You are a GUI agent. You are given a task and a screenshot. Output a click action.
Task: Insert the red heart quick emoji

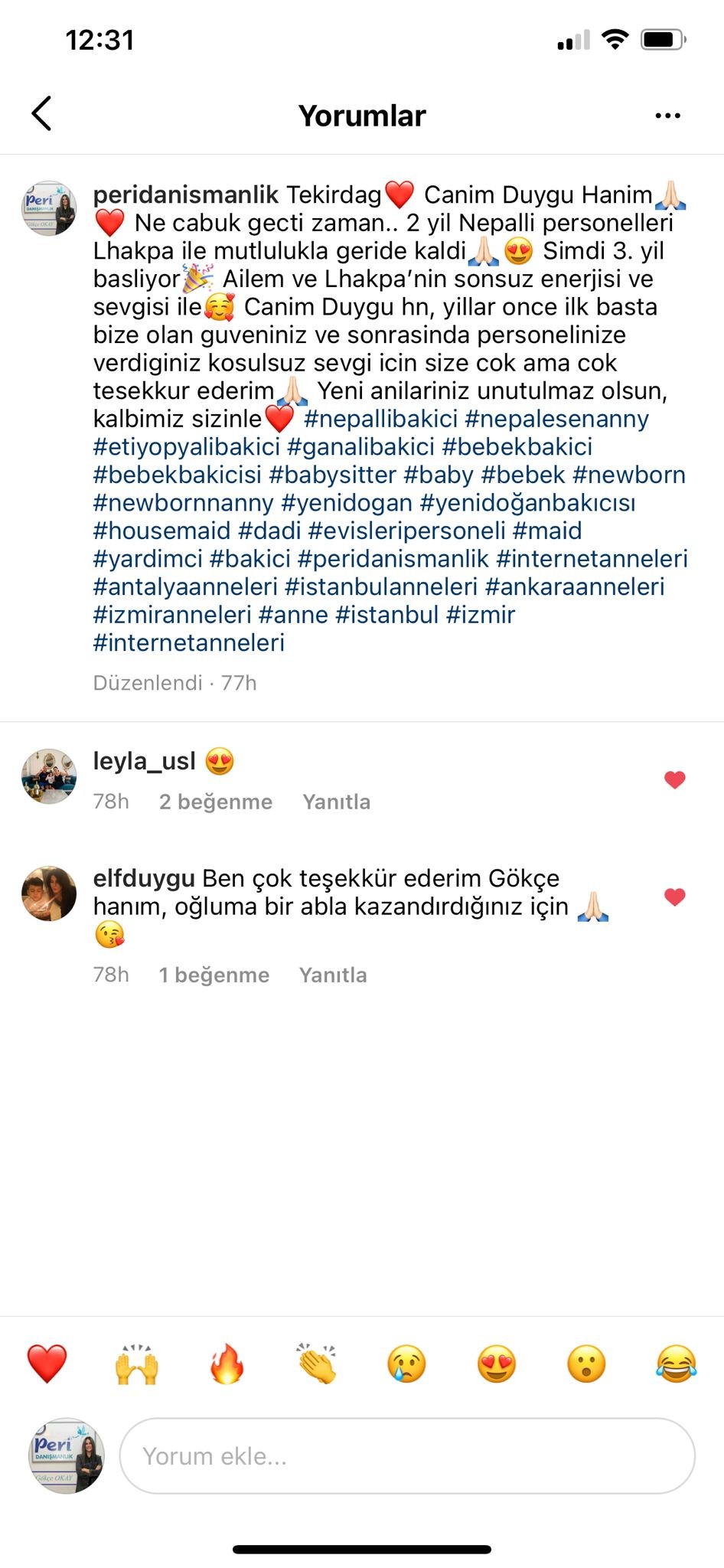[x=47, y=1364]
